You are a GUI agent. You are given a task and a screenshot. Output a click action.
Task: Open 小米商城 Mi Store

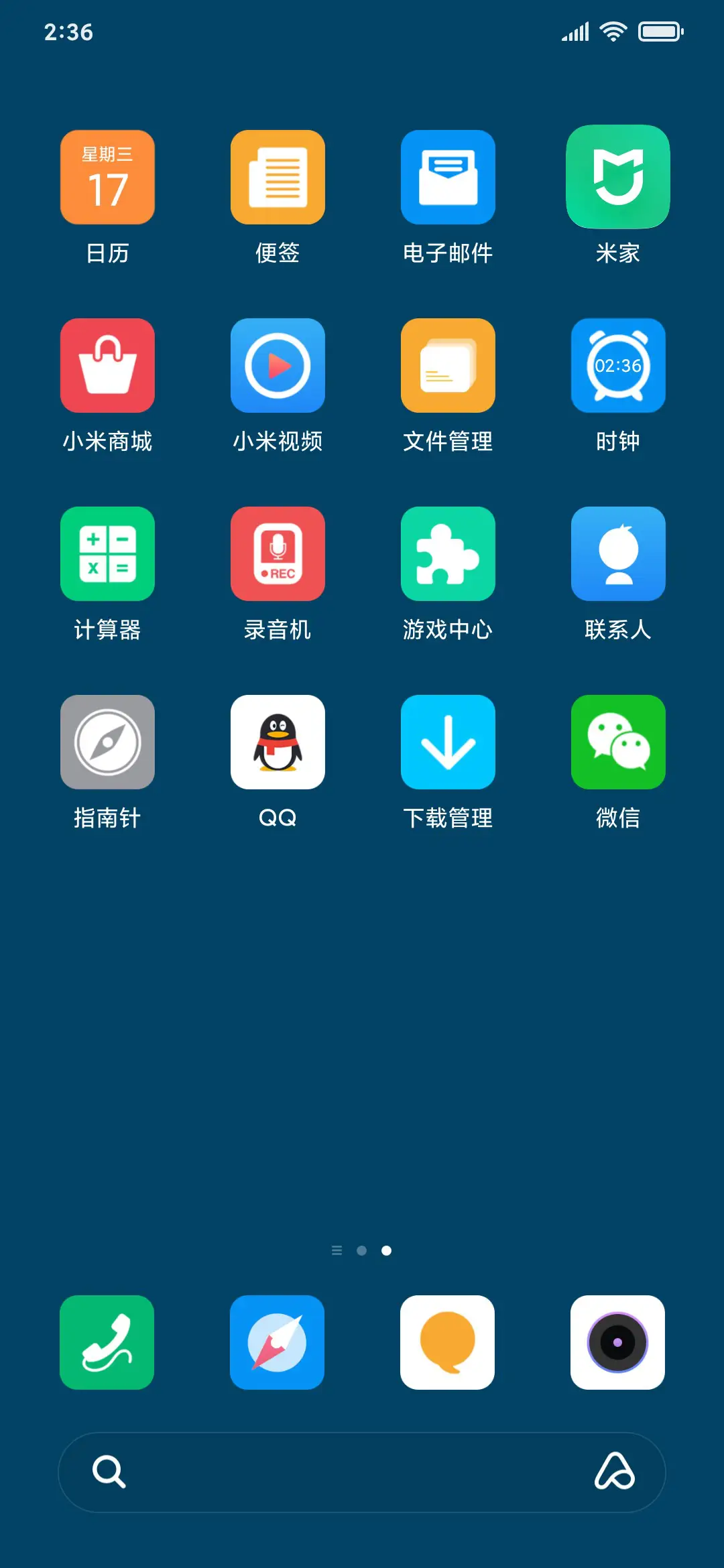pyautogui.click(x=107, y=365)
